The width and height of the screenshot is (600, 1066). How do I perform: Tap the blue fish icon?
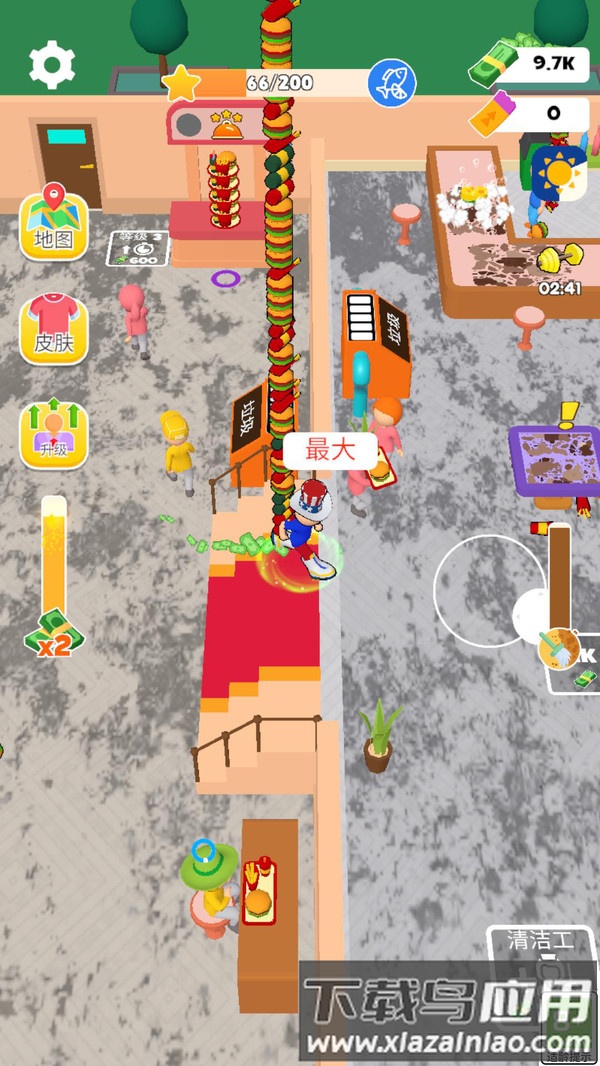(392, 83)
